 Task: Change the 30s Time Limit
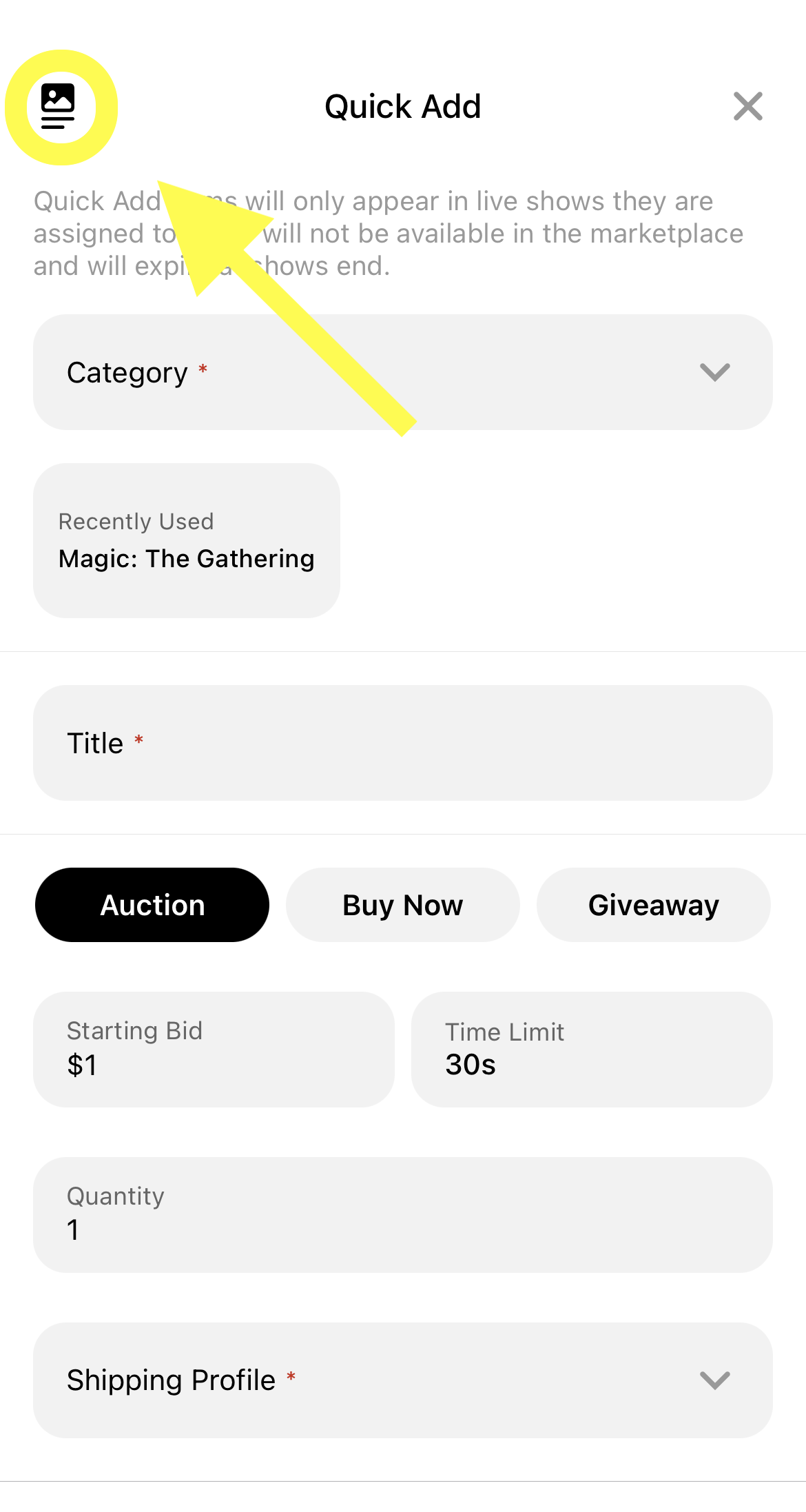coord(592,1050)
